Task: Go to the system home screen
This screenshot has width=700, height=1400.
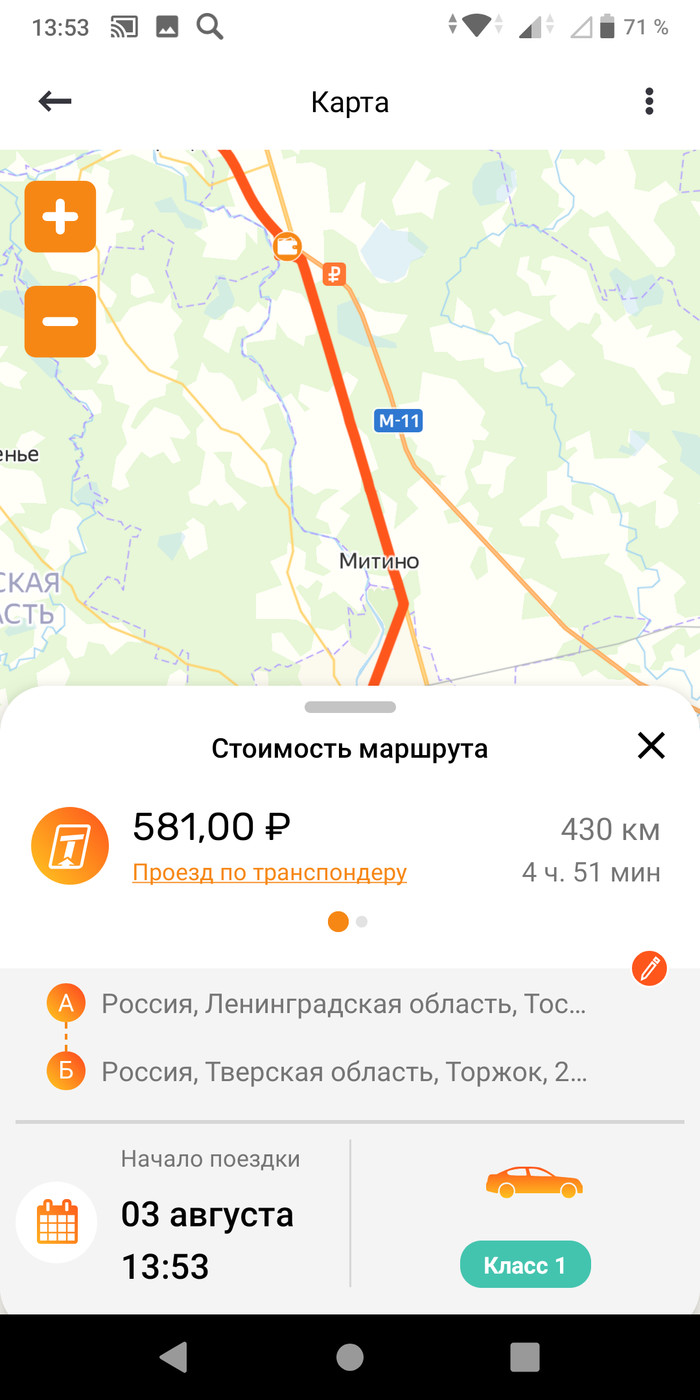Action: (349, 1356)
